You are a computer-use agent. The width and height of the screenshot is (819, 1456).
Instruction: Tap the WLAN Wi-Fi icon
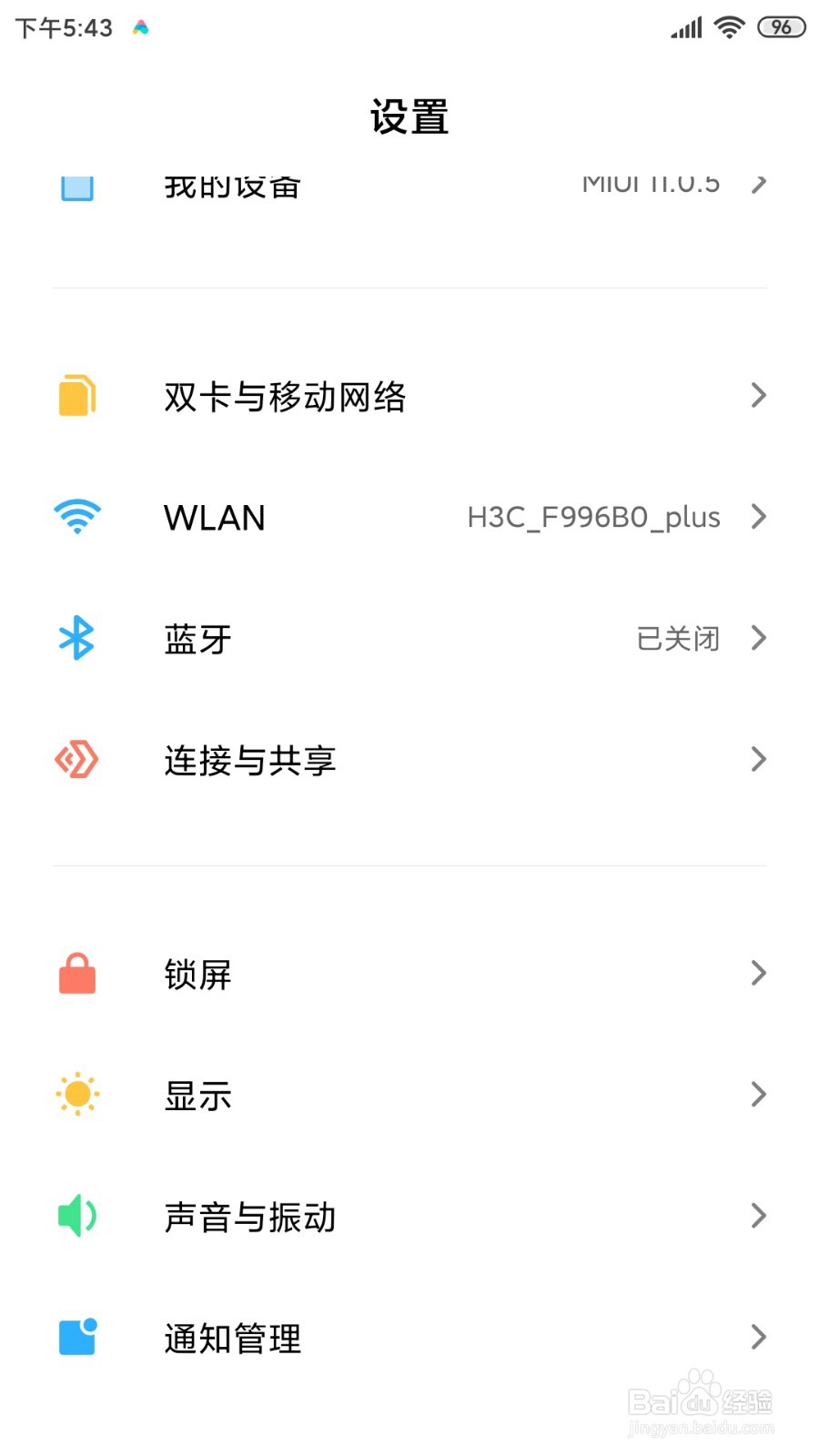(76, 517)
